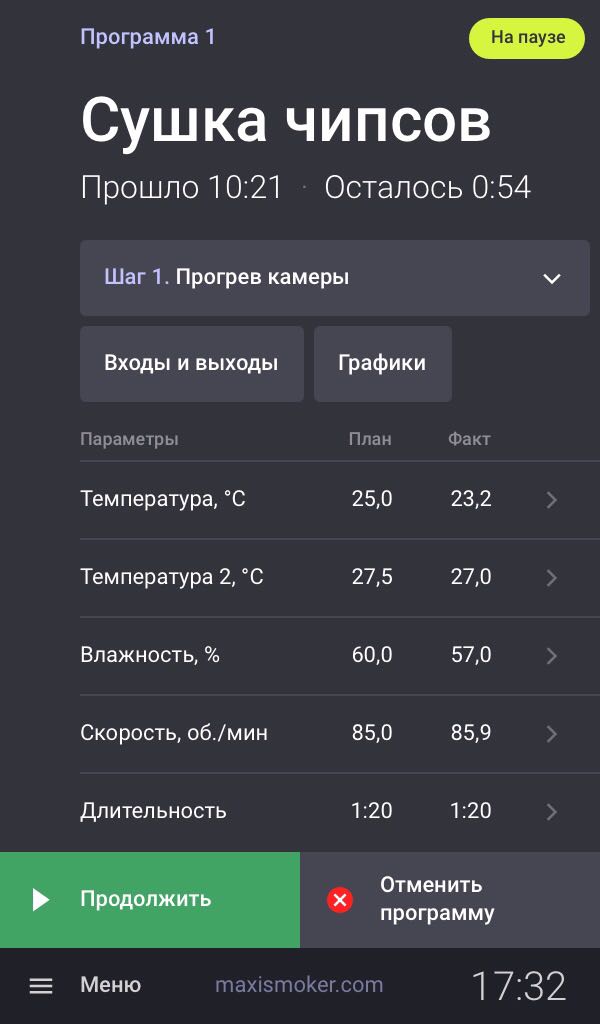Open Входы и выходы
This screenshot has height=1024, width=600.
tap(191, 363)
